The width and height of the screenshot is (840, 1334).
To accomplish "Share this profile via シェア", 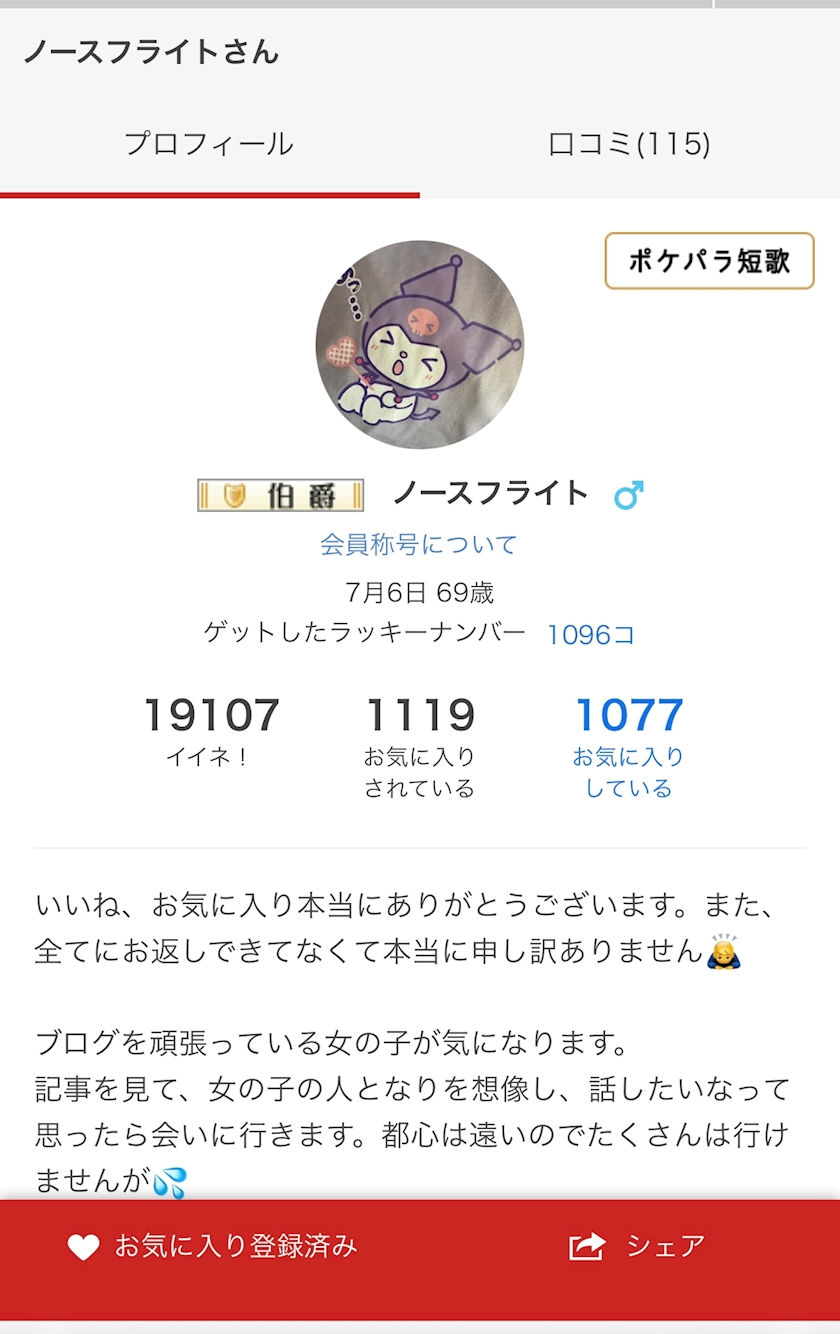I will 637,1246.
